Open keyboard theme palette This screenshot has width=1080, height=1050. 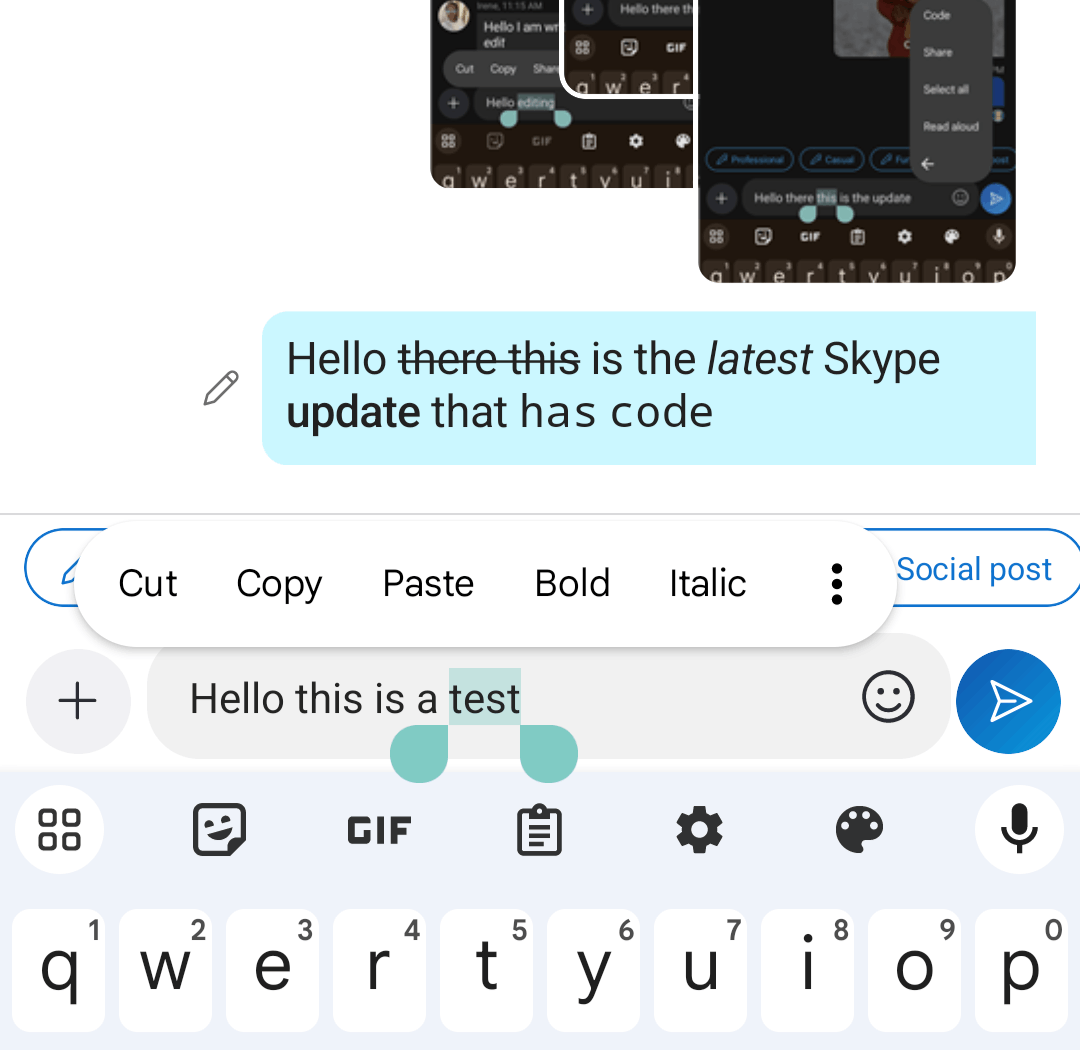pos(859,830)
